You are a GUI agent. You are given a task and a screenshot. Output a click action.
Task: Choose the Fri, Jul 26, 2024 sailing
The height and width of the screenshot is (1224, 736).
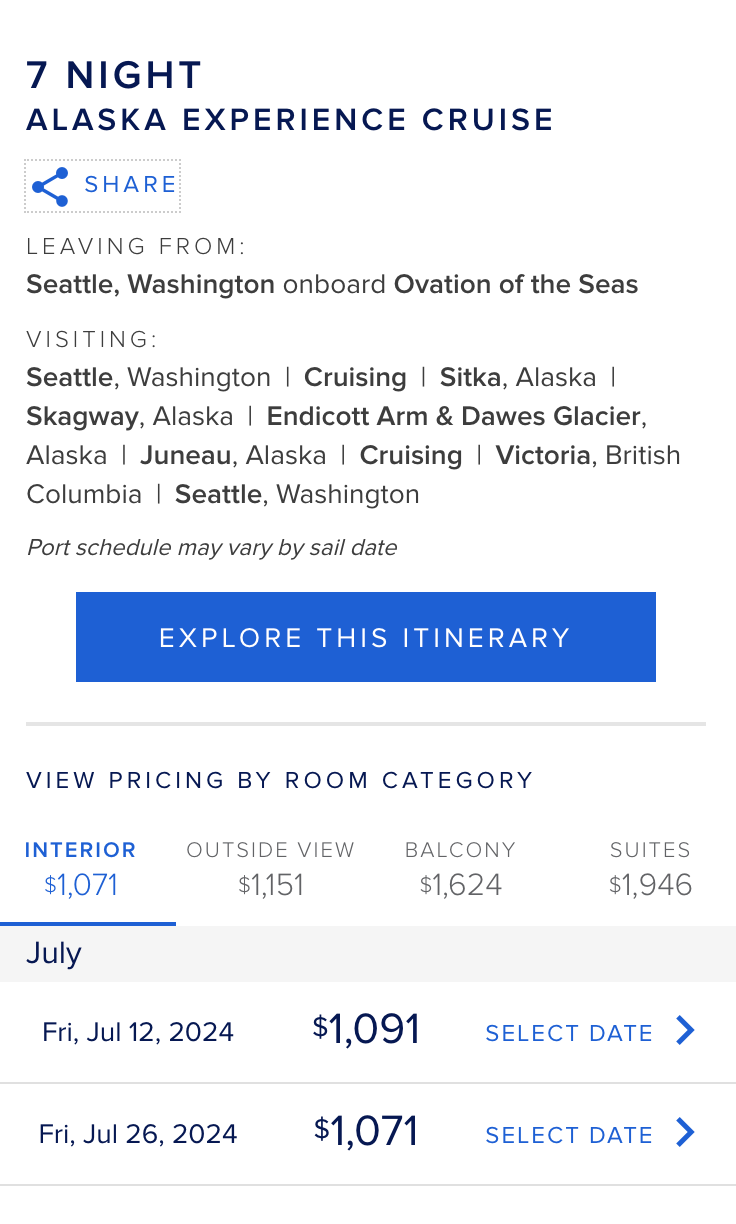tap(368, 1134)
